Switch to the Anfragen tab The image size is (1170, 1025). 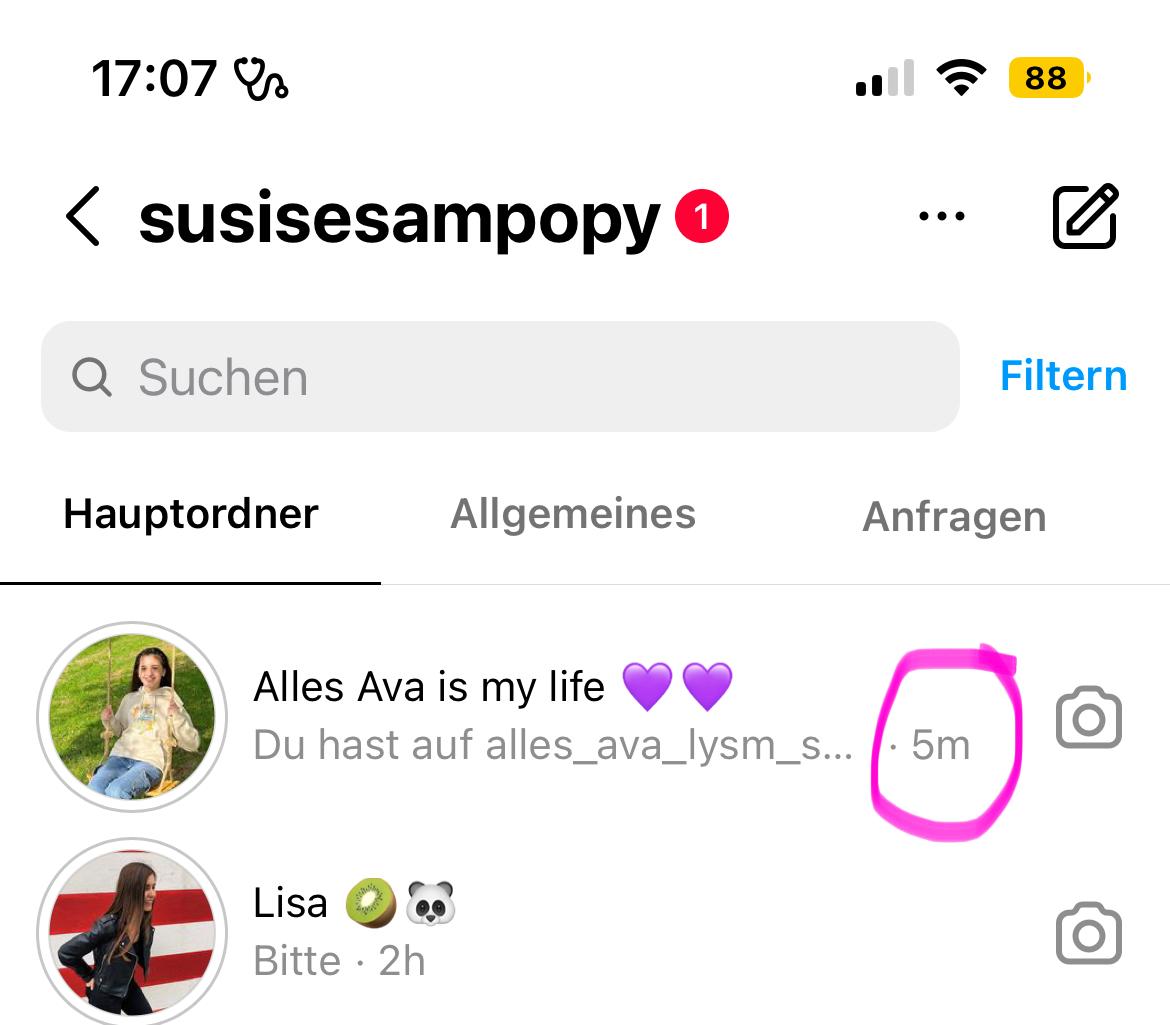point(954,517)
